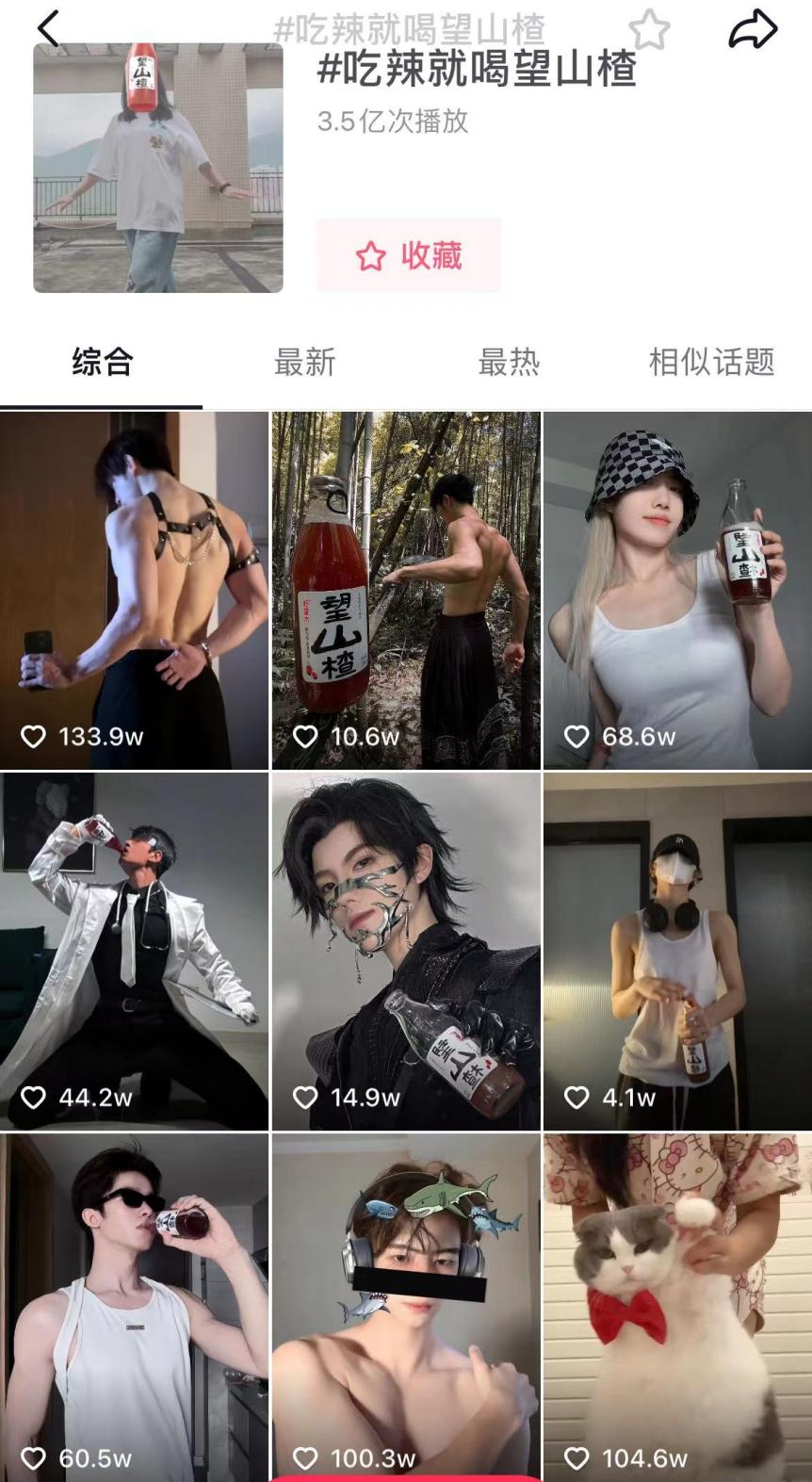Open the video with 14.9w likes
The width and height of the screenshot is (812, 1482).
click(406, 951)
